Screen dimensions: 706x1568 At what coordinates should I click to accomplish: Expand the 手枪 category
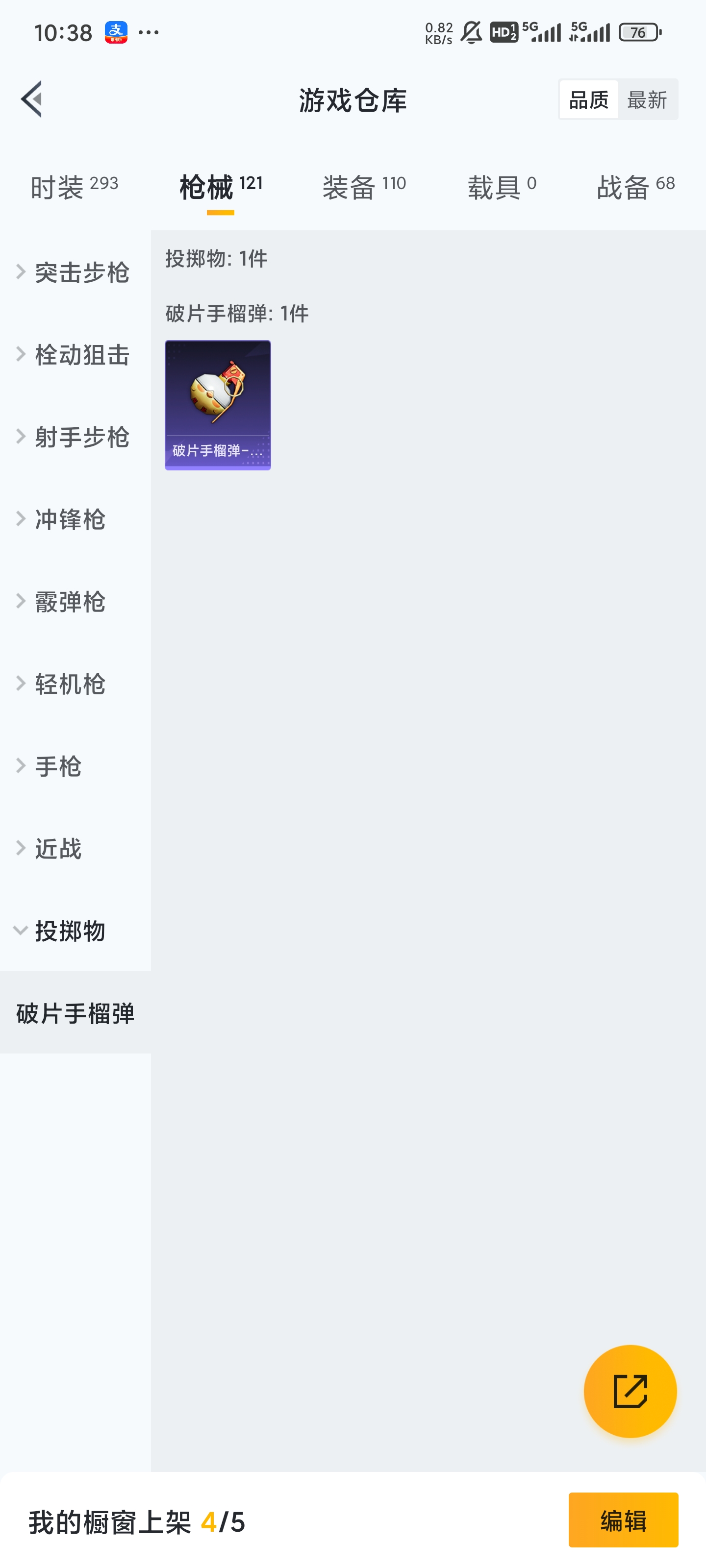tap(76, 766)
